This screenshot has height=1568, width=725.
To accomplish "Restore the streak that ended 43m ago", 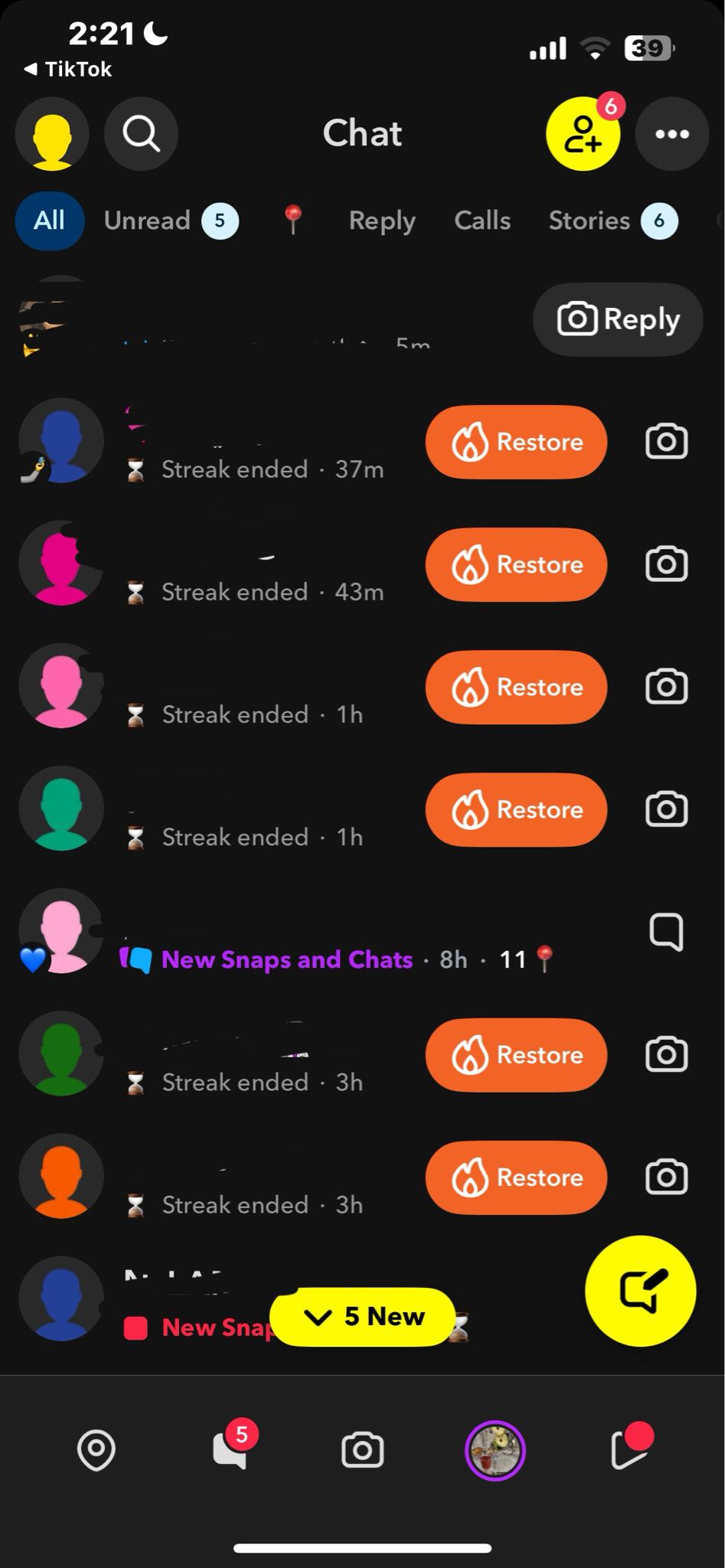I will tap(515, 565).
